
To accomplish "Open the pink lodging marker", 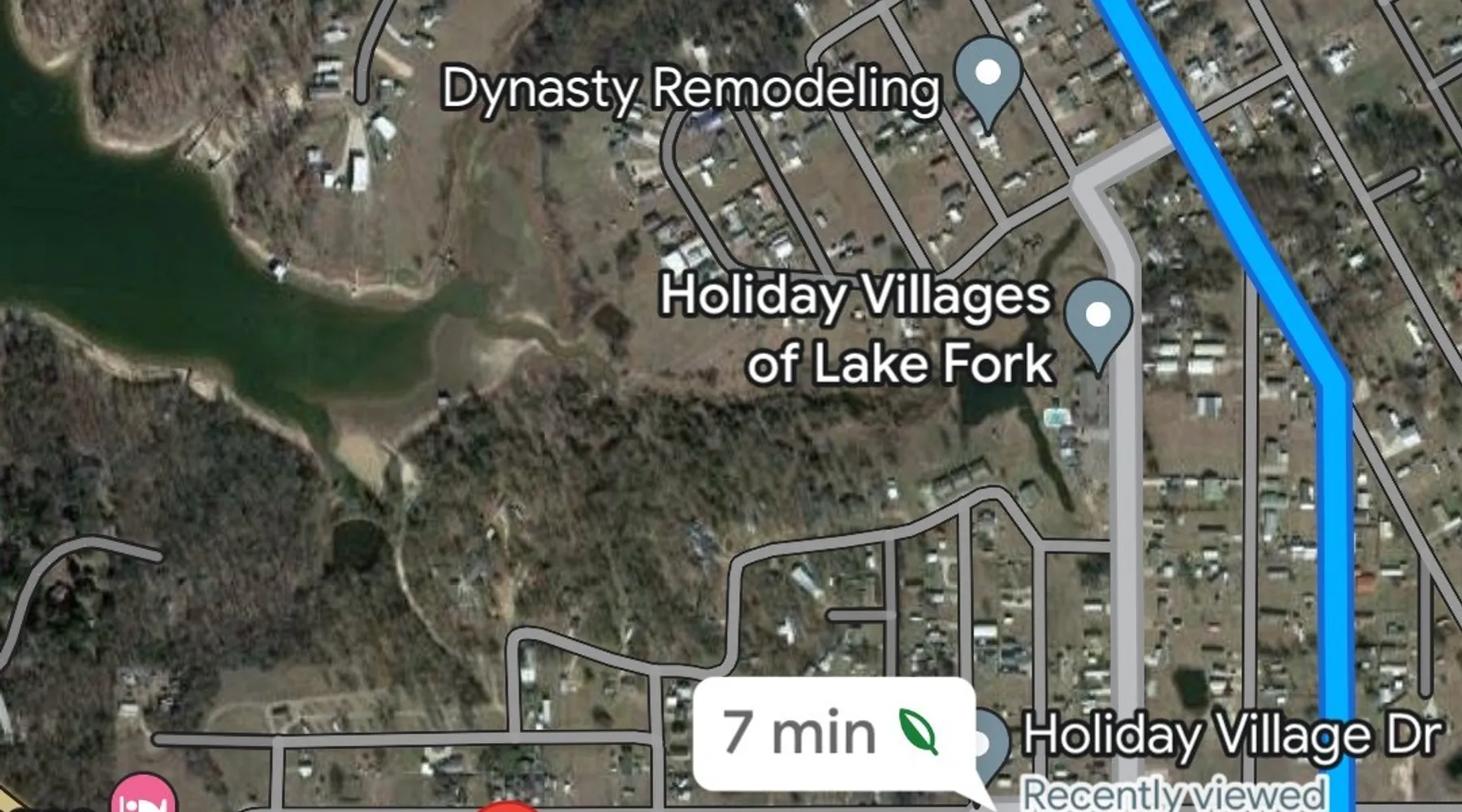I will (x=143, y=797).
